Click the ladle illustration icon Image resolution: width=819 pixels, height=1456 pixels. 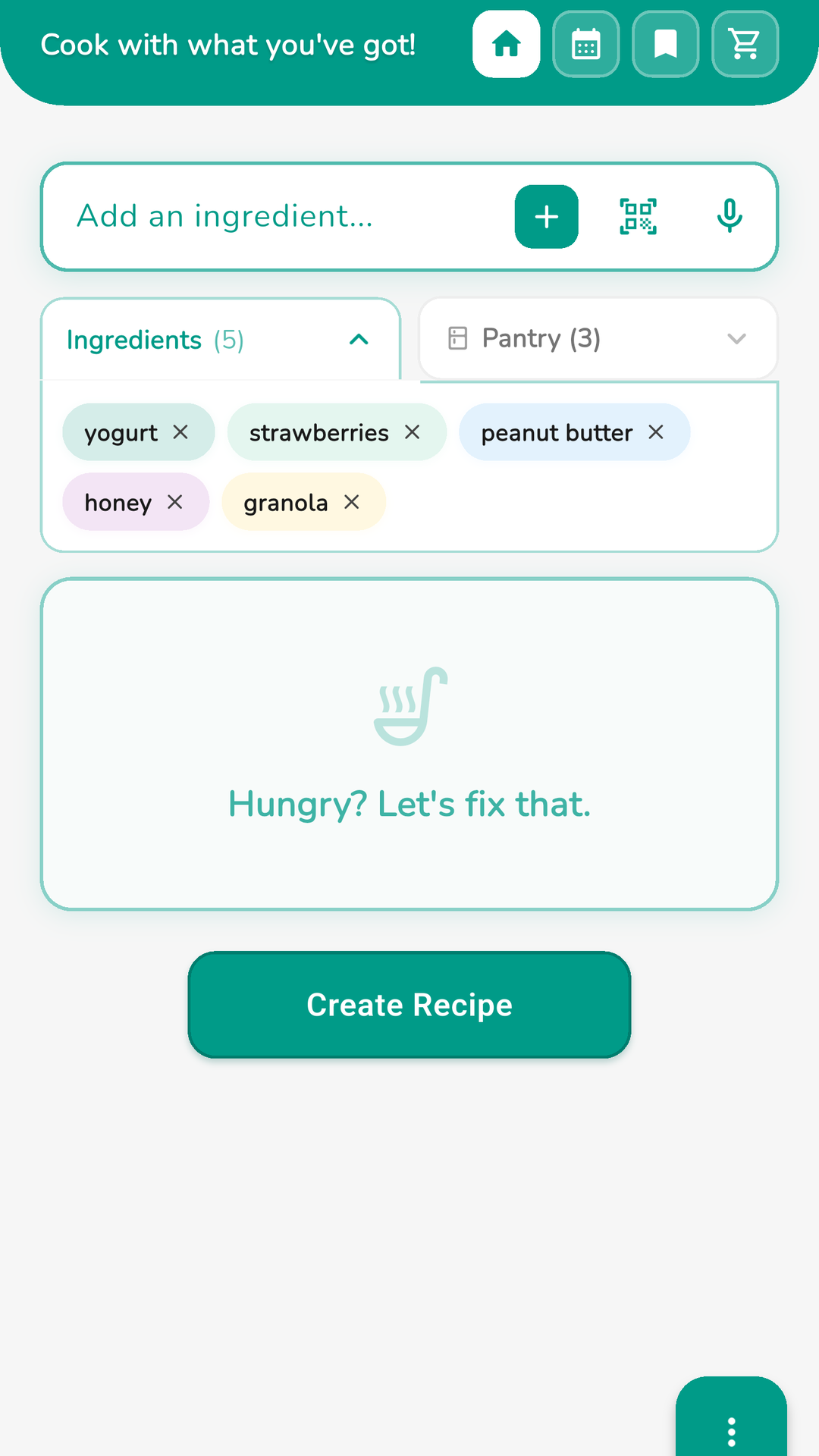(409, 705)
